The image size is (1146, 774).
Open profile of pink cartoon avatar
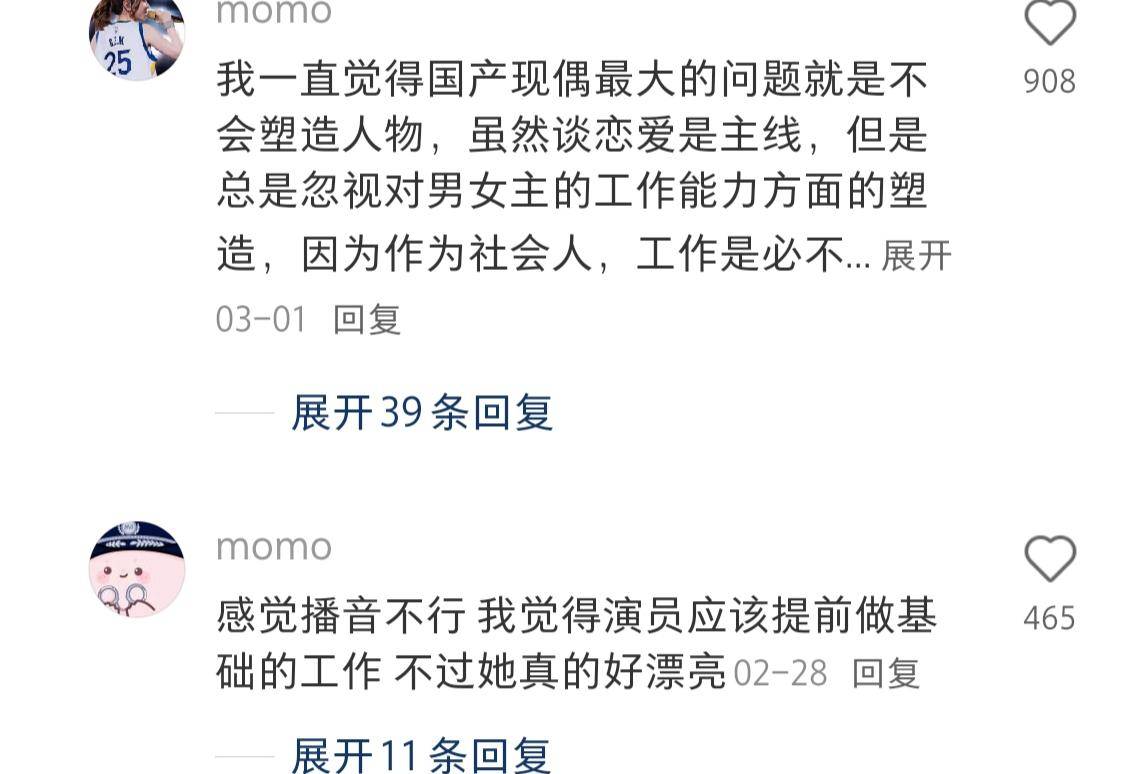coord(137,569)
